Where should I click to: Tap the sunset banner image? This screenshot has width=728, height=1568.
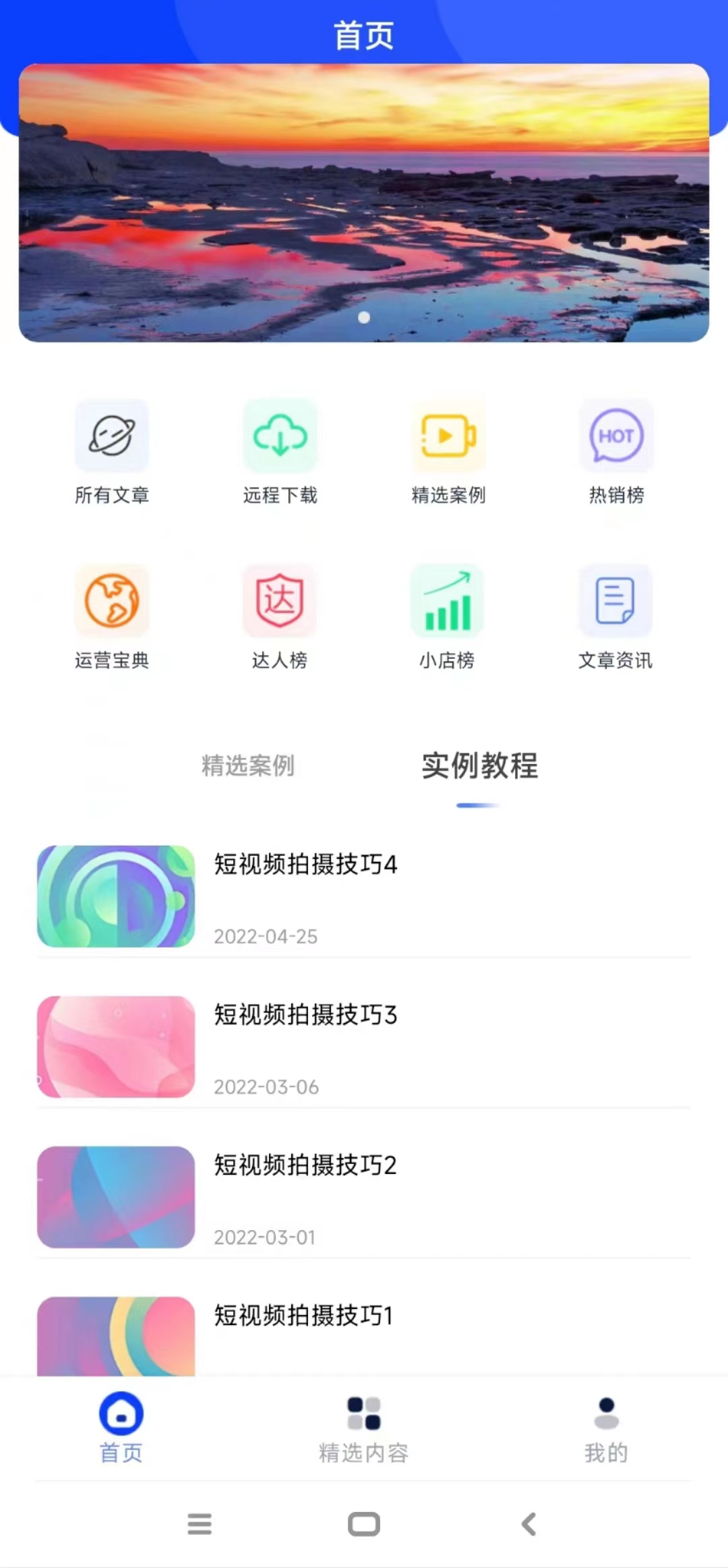364,202
